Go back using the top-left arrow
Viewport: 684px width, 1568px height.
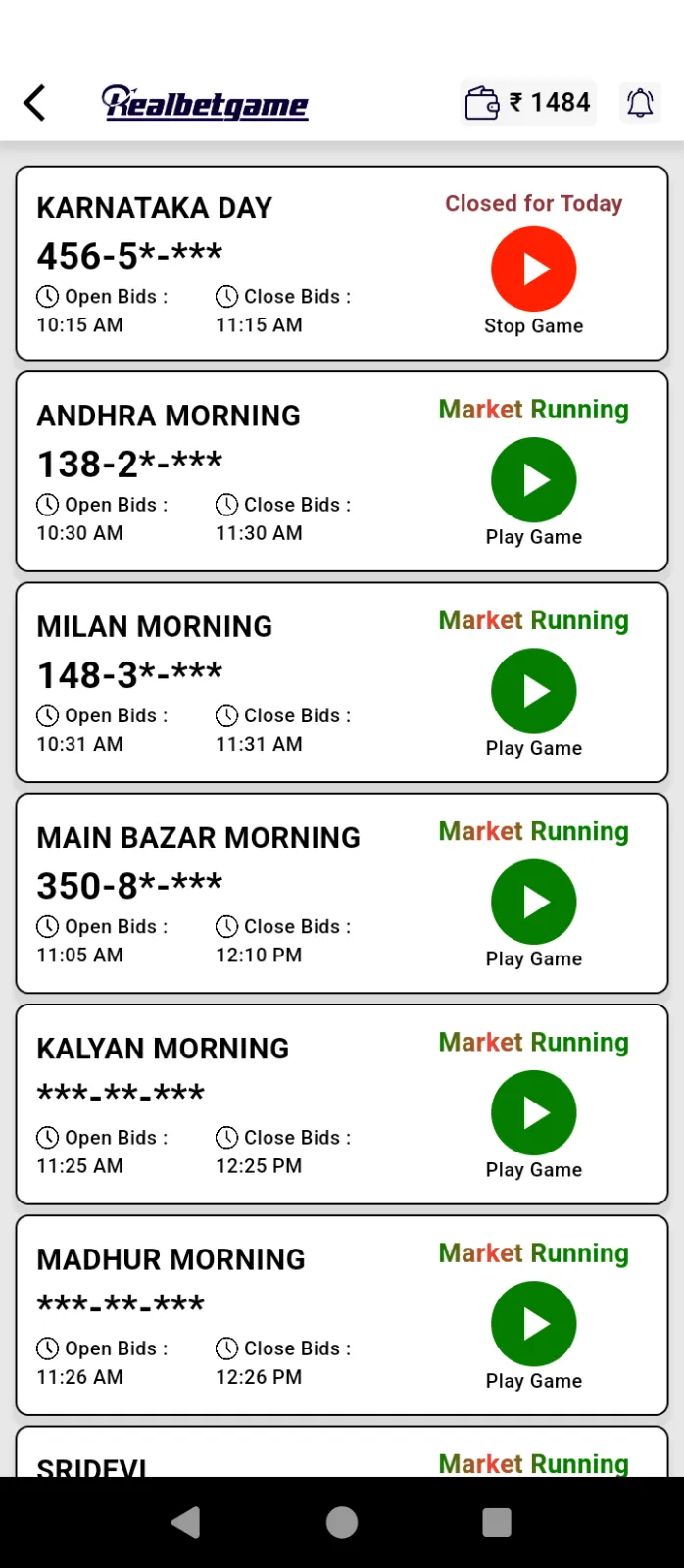35,103
